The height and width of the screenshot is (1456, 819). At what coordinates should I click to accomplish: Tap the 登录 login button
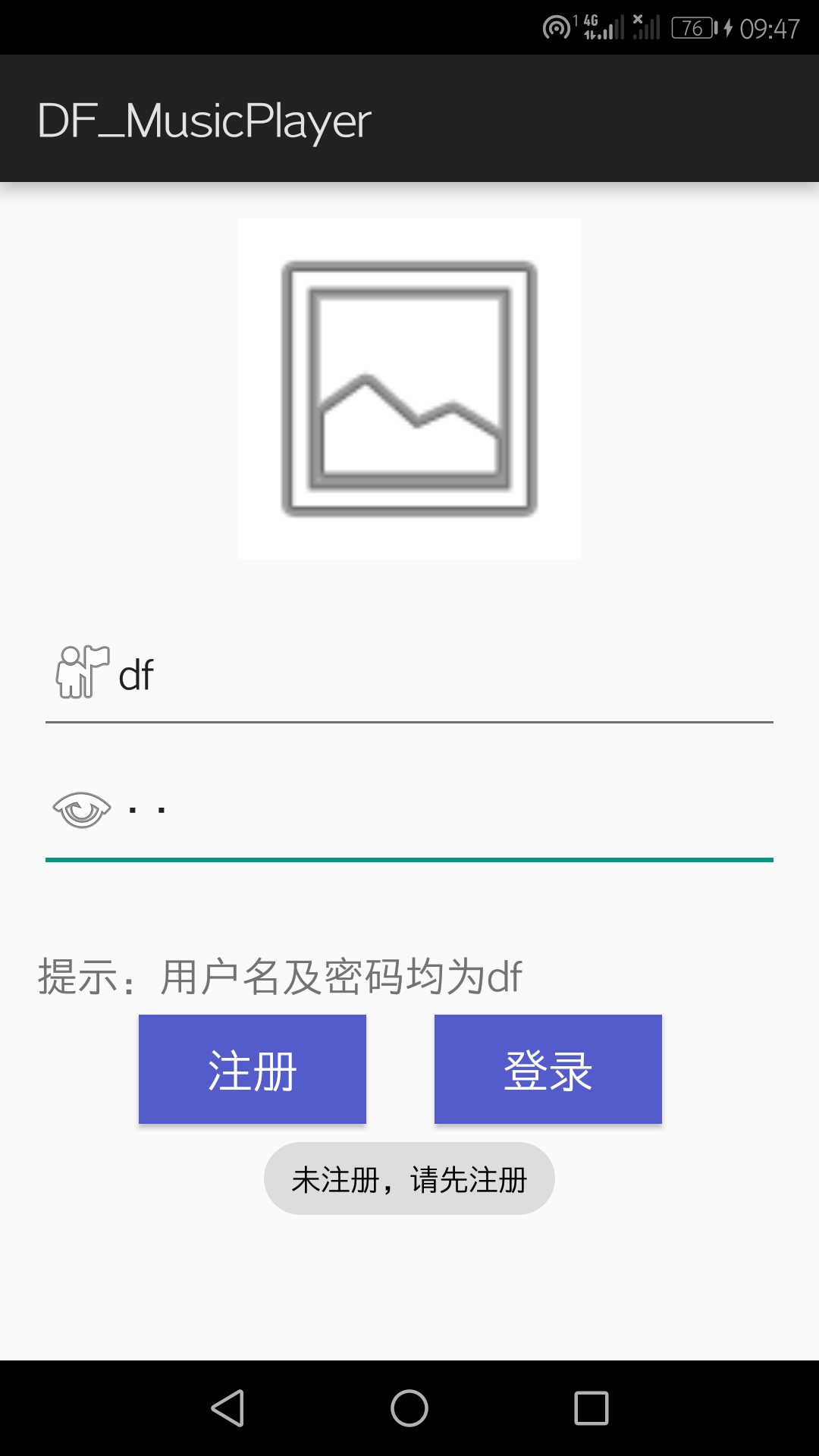coord(548,1068)
